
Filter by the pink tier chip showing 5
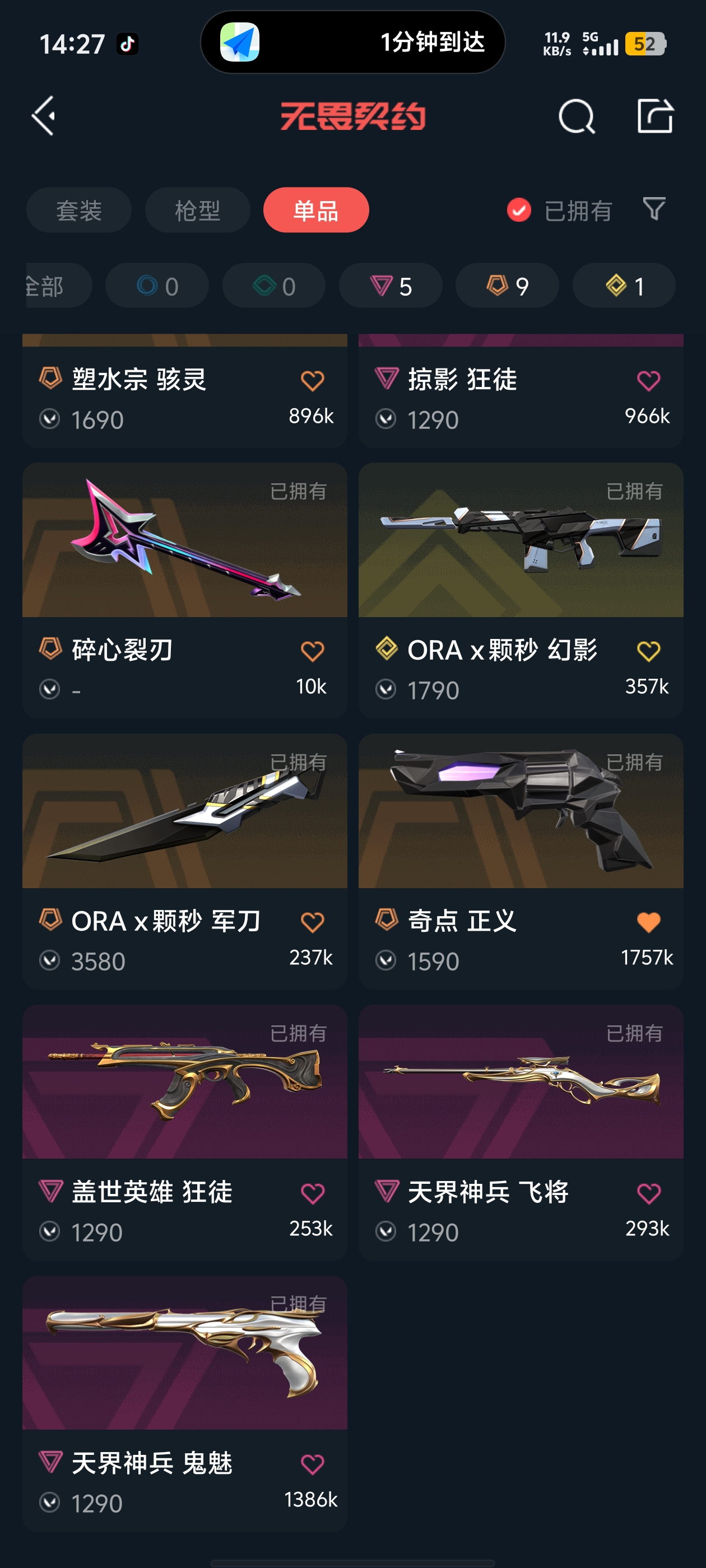pyautogui.click(x=391, y=286)
